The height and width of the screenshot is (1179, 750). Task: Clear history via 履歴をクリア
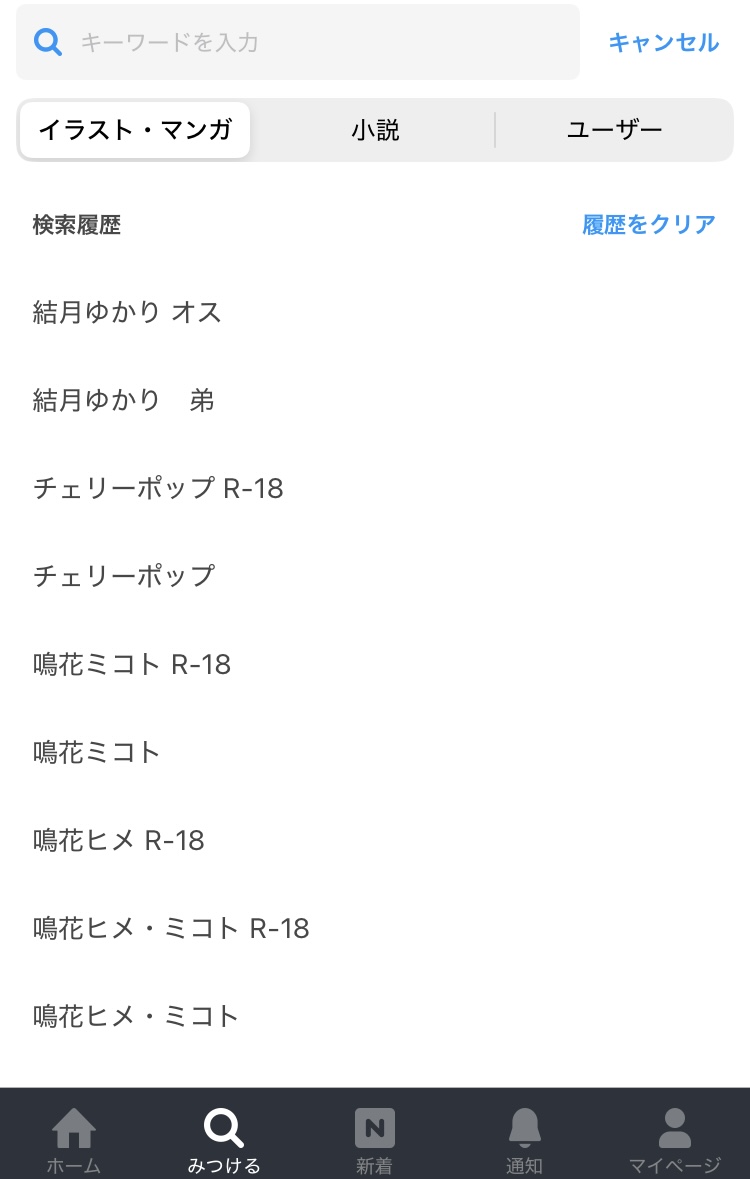(649, 224)
